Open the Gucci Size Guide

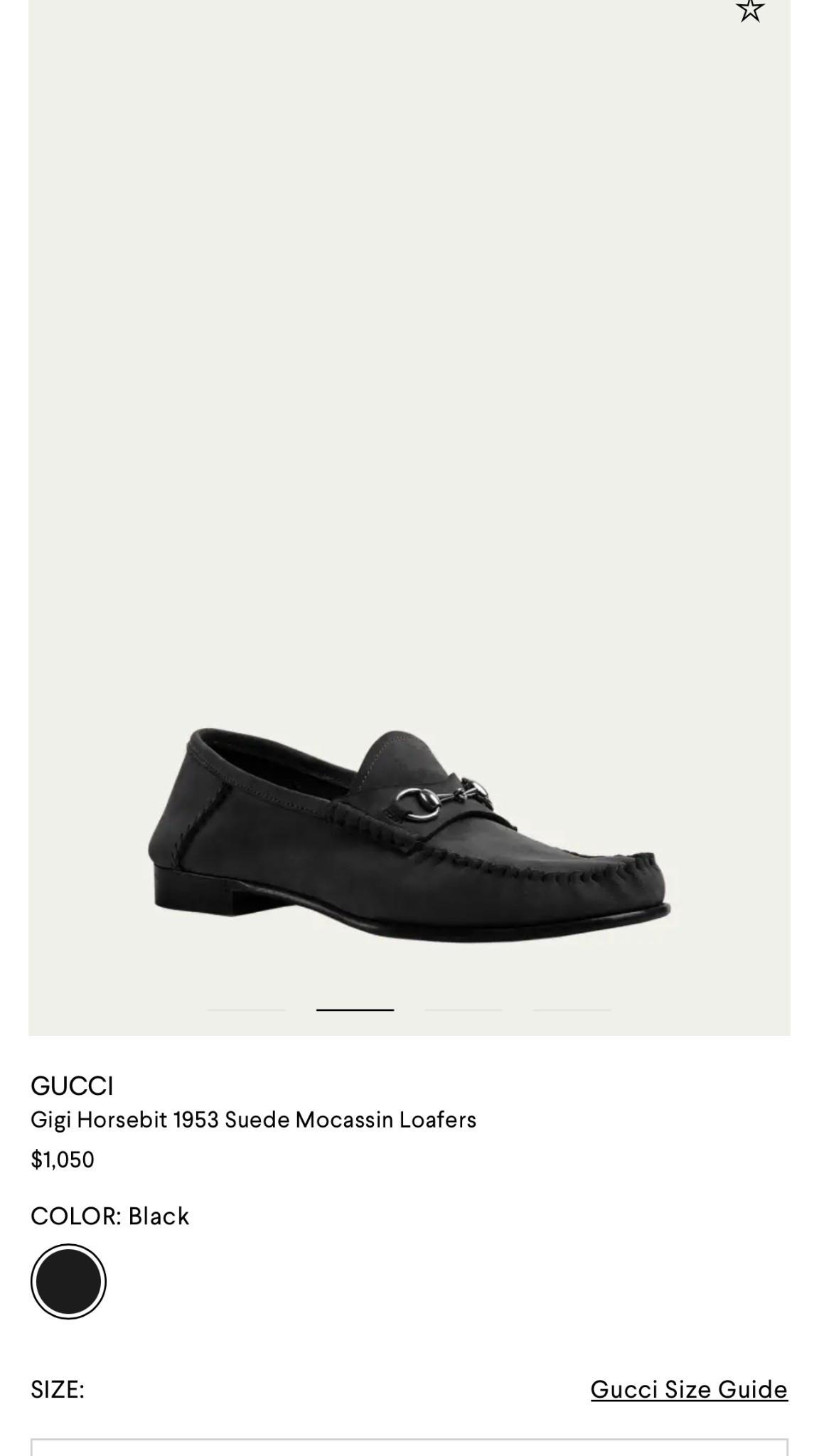click(x=689, y=1390)
